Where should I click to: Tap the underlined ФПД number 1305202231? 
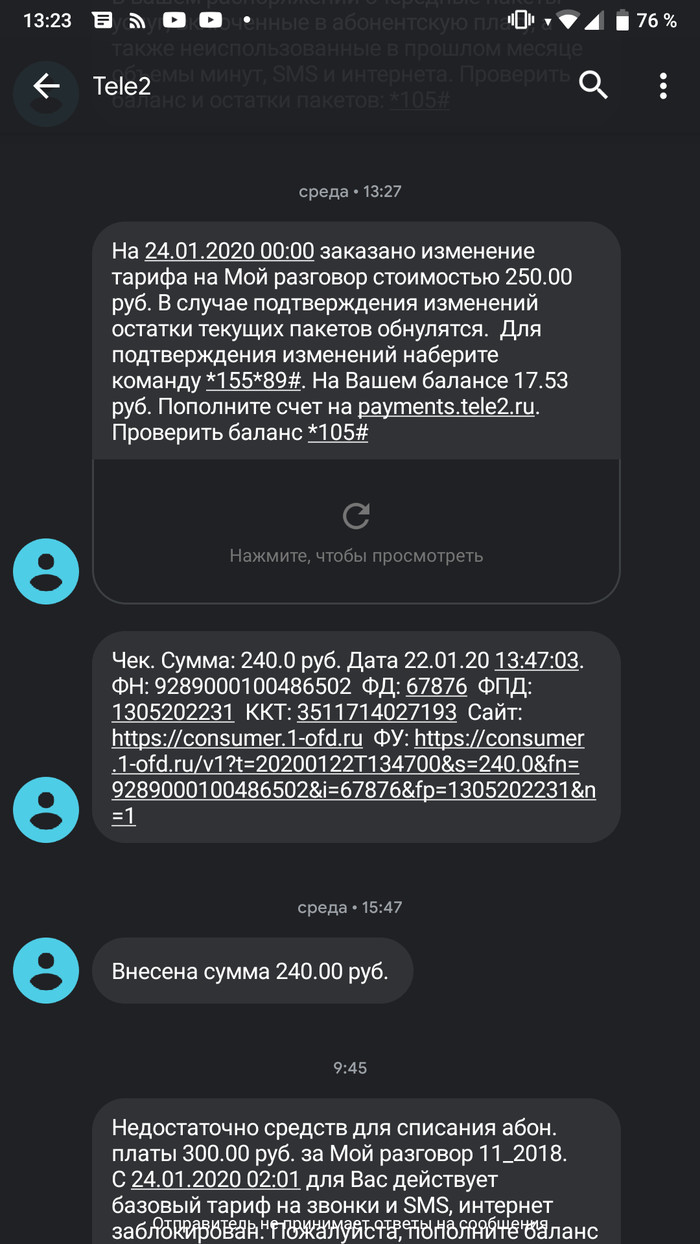(172, 713)
